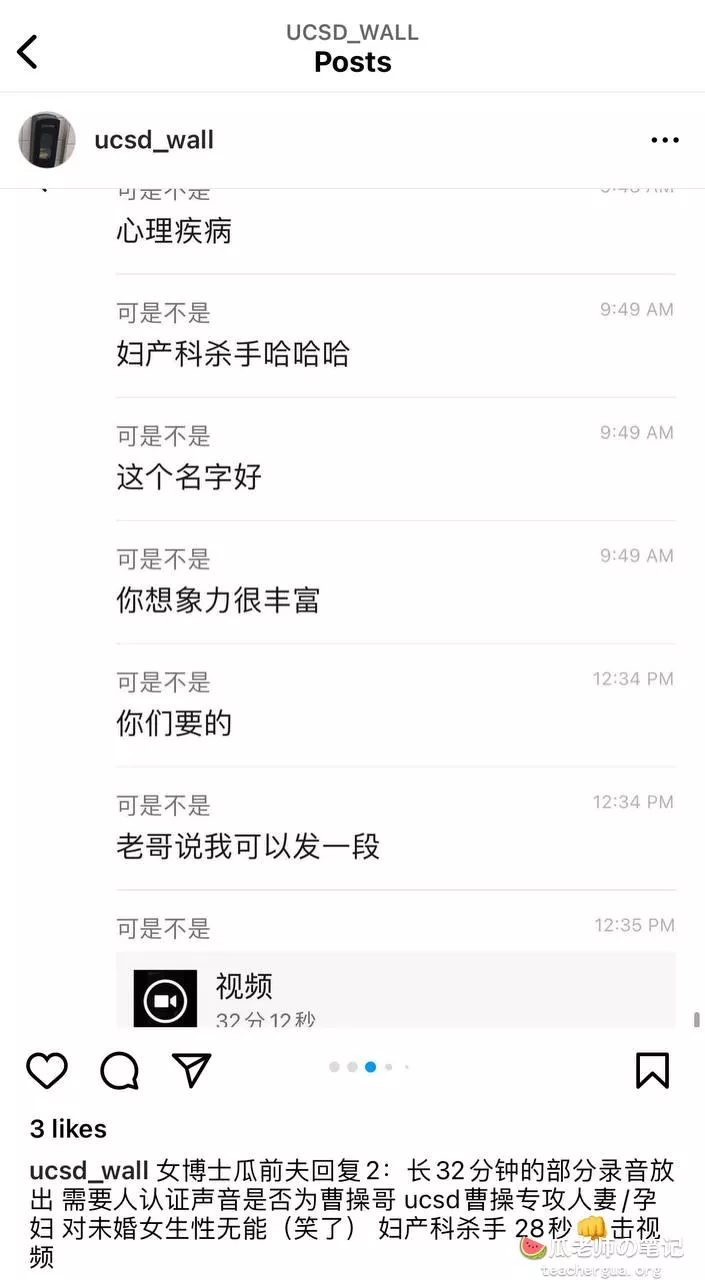Image resolution: width=705 pixels, height=1280 pixels.
Task: View who liked via 3 likes
Action: point(68,1129)
